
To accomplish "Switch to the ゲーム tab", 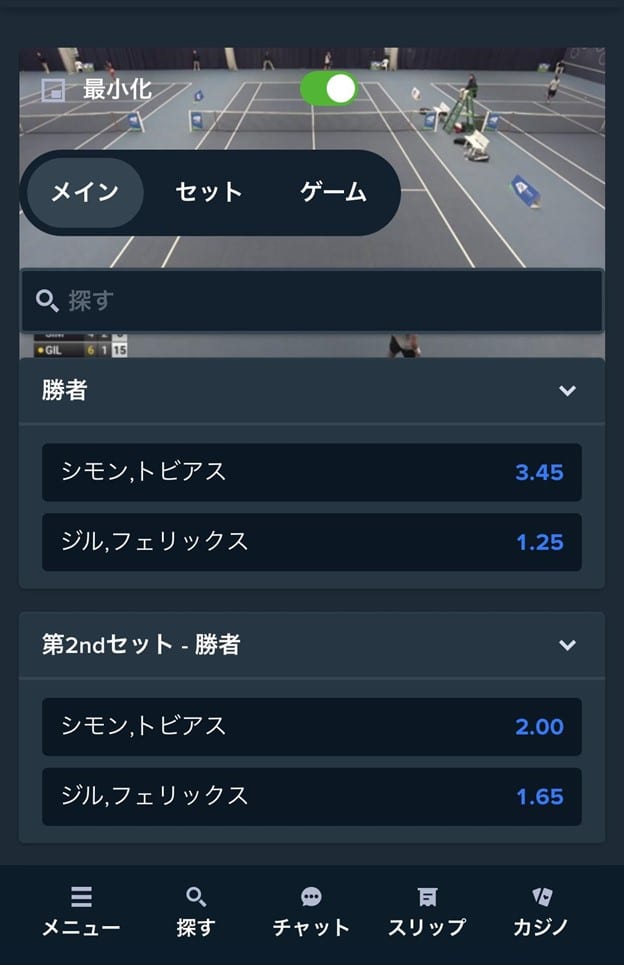I will coord(333,192).
